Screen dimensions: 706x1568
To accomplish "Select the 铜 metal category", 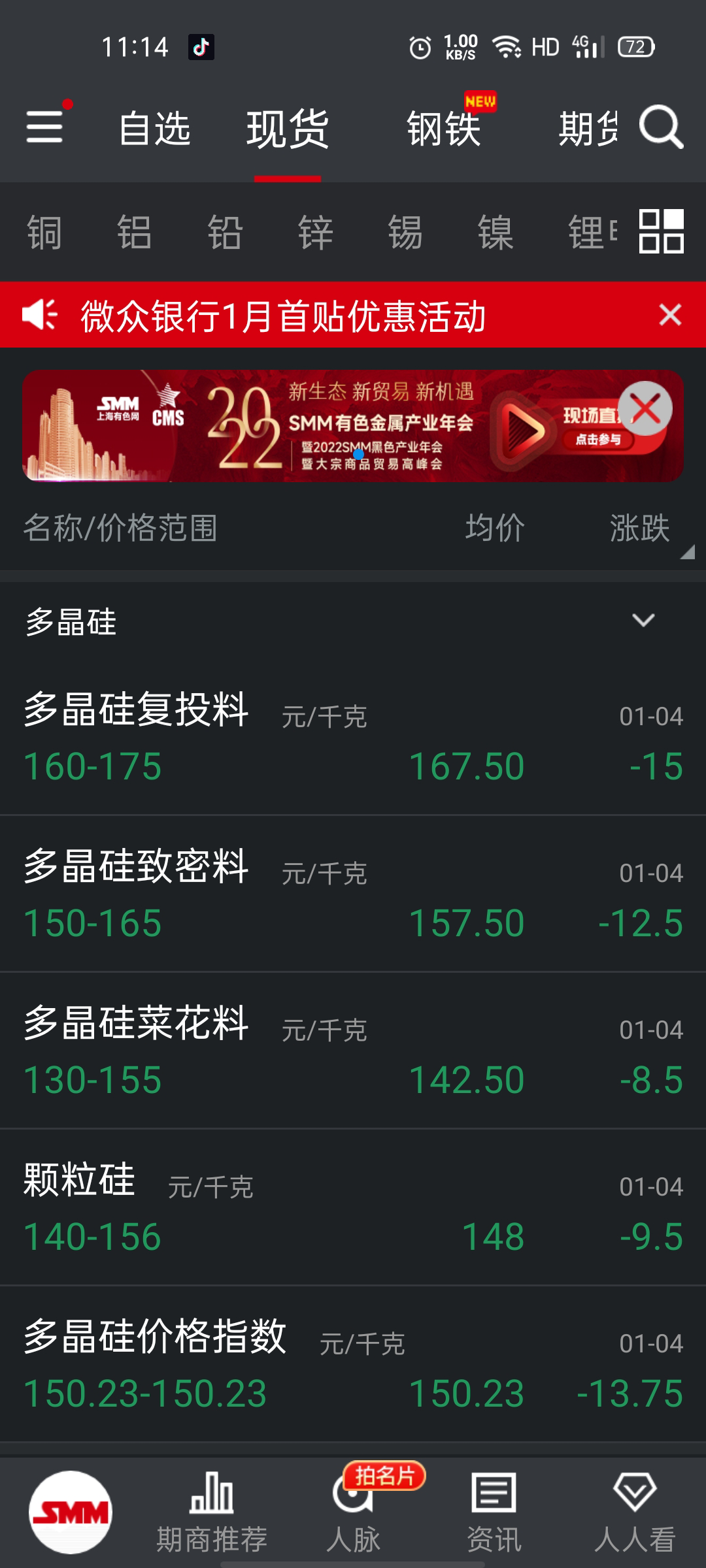I will pos(44,233).
